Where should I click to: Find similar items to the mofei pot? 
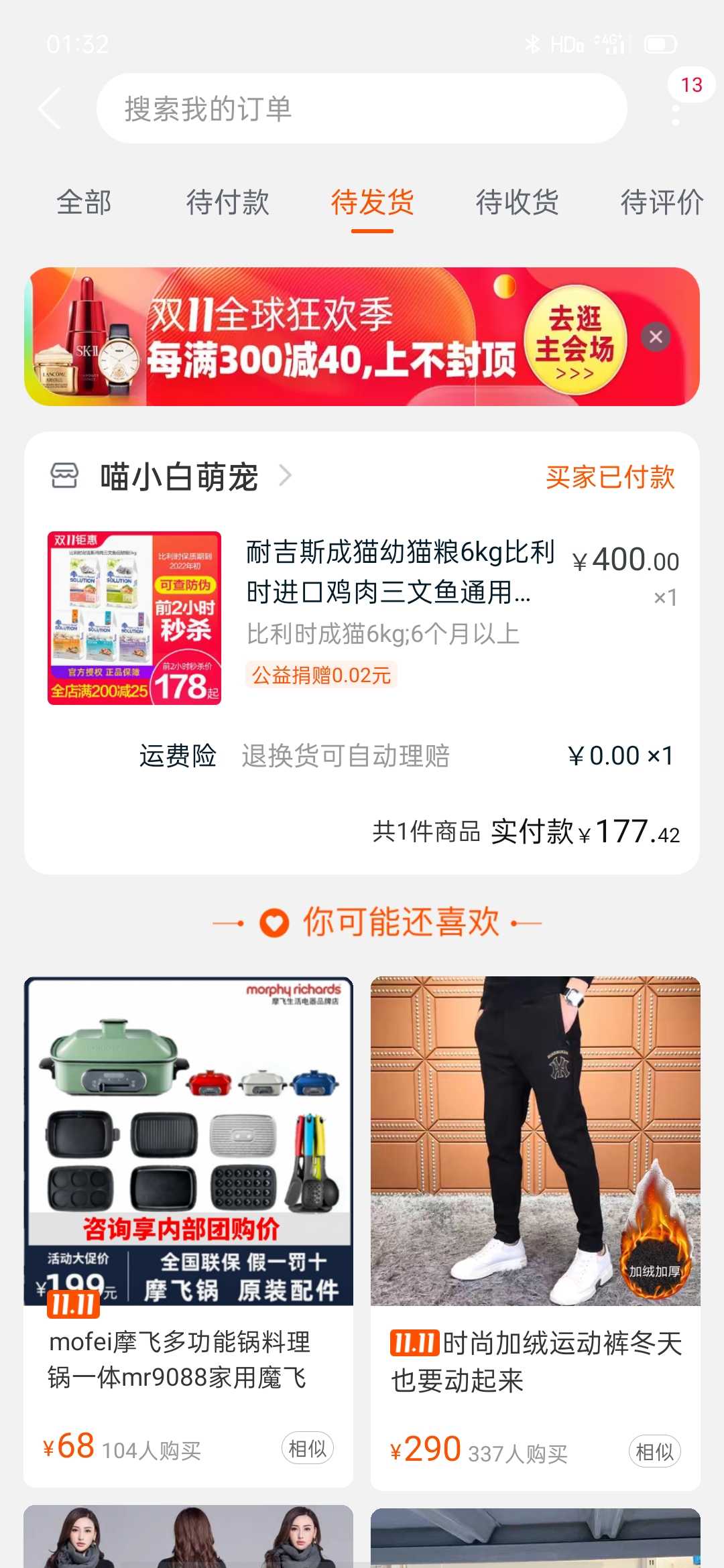tap(307, 1449)
